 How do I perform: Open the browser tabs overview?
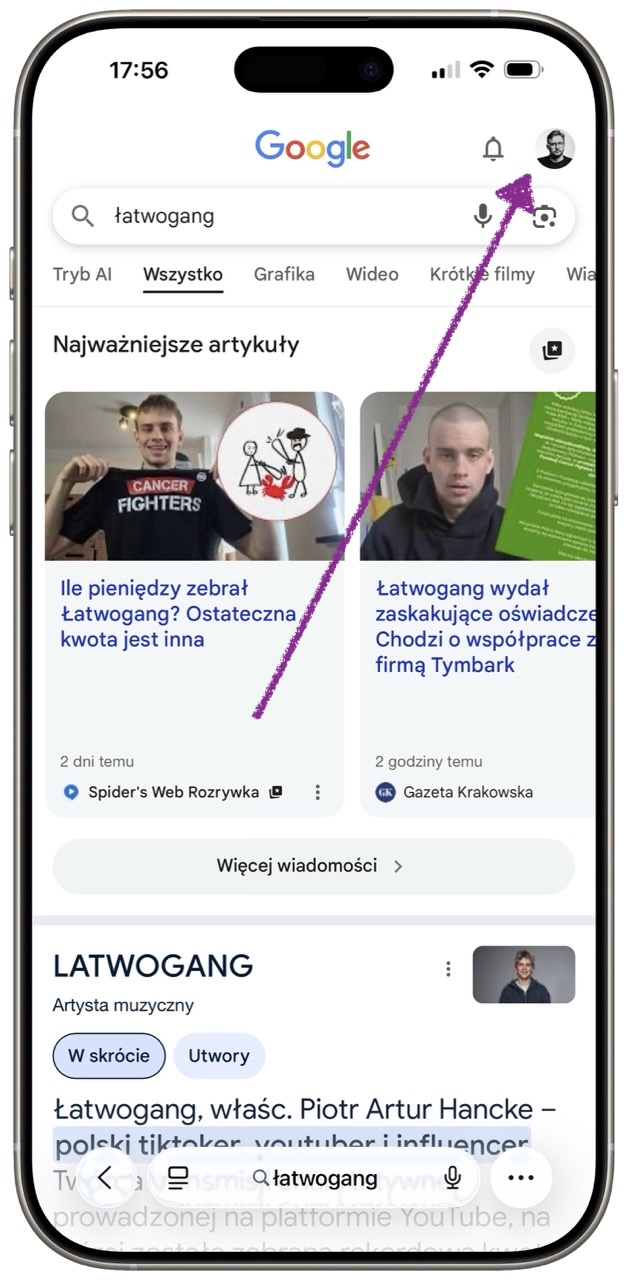[178, 1178]
